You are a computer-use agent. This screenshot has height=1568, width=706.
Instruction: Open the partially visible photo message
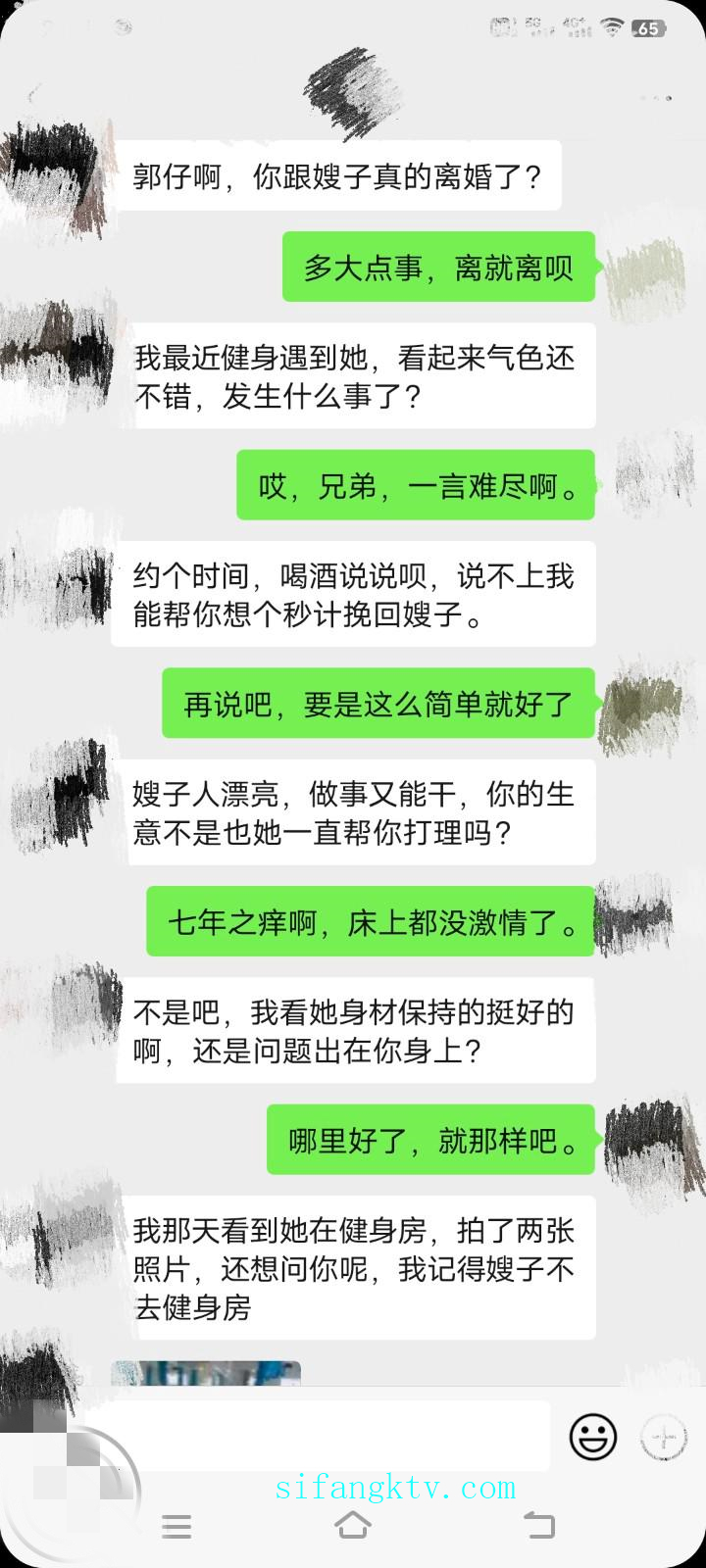pos(206,1373)
